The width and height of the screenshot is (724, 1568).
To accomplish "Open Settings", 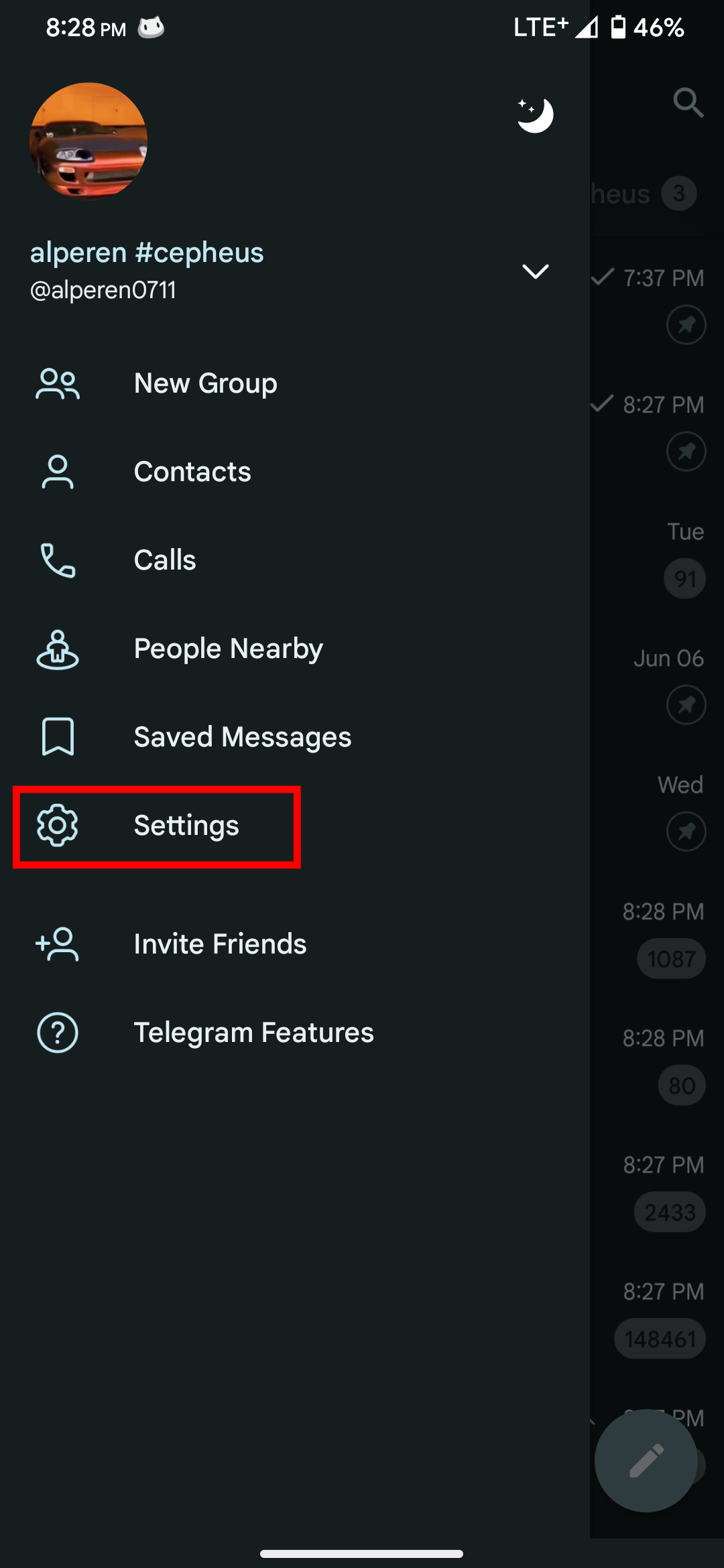I will pyautogui.click(x=186, y=826).
